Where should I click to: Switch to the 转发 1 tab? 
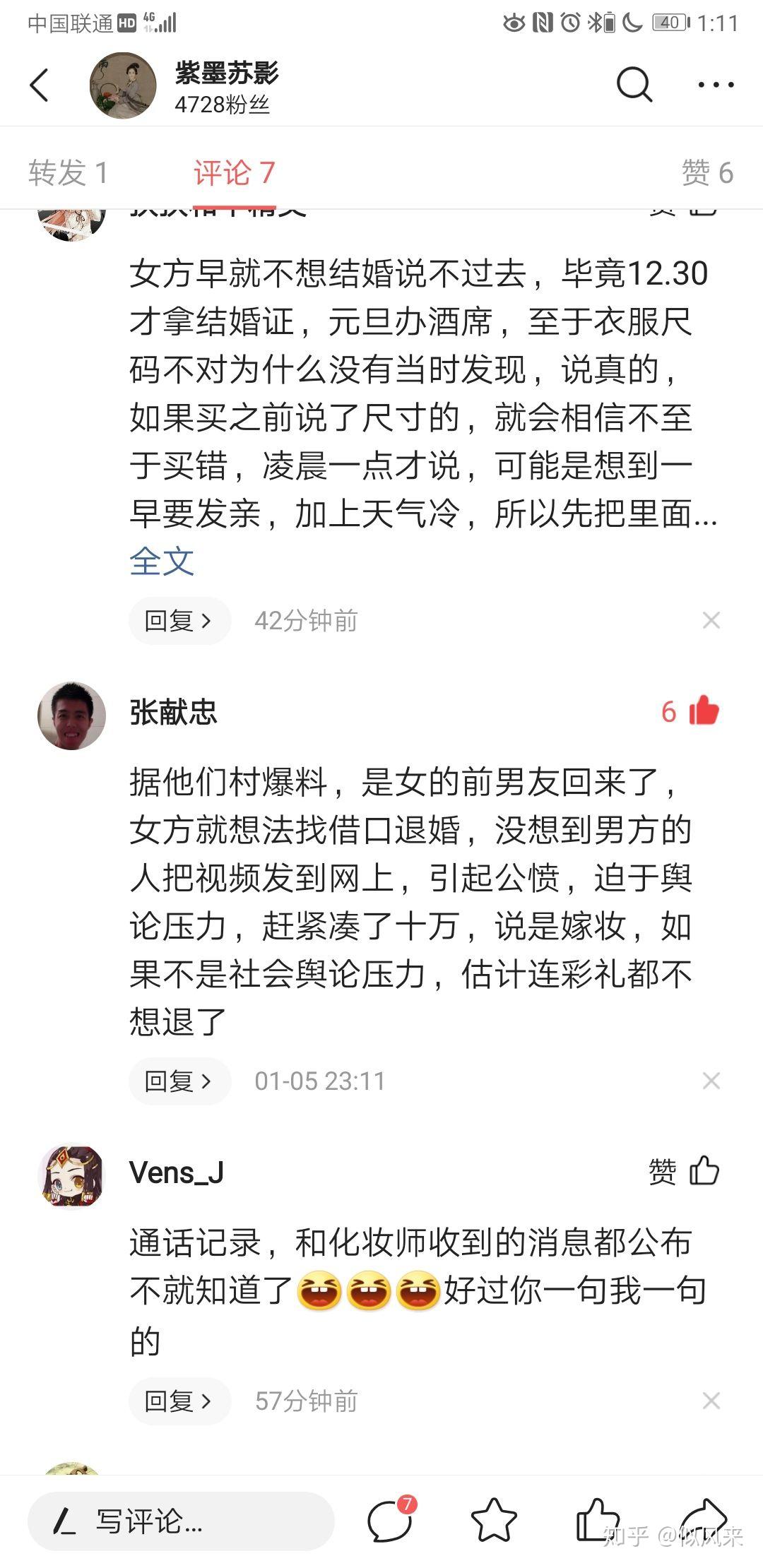[68, 173]
